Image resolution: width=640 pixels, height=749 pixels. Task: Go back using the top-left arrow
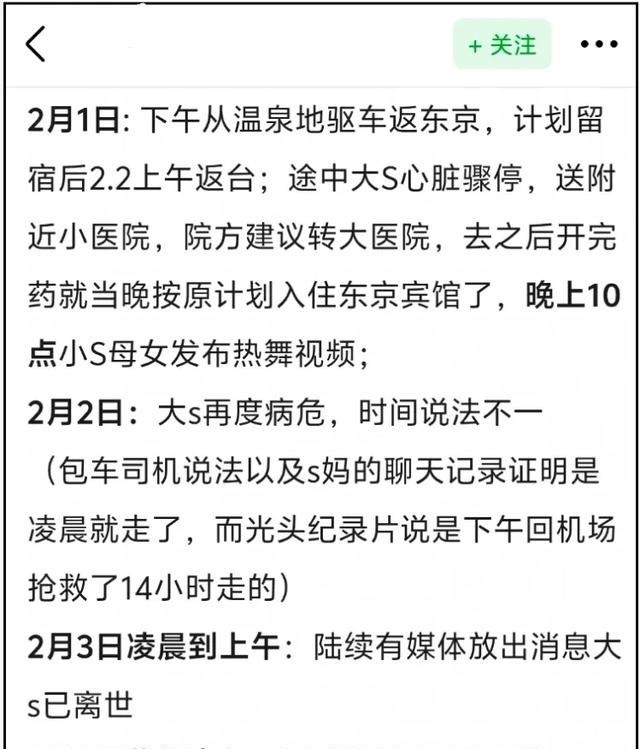click(36, 44)
